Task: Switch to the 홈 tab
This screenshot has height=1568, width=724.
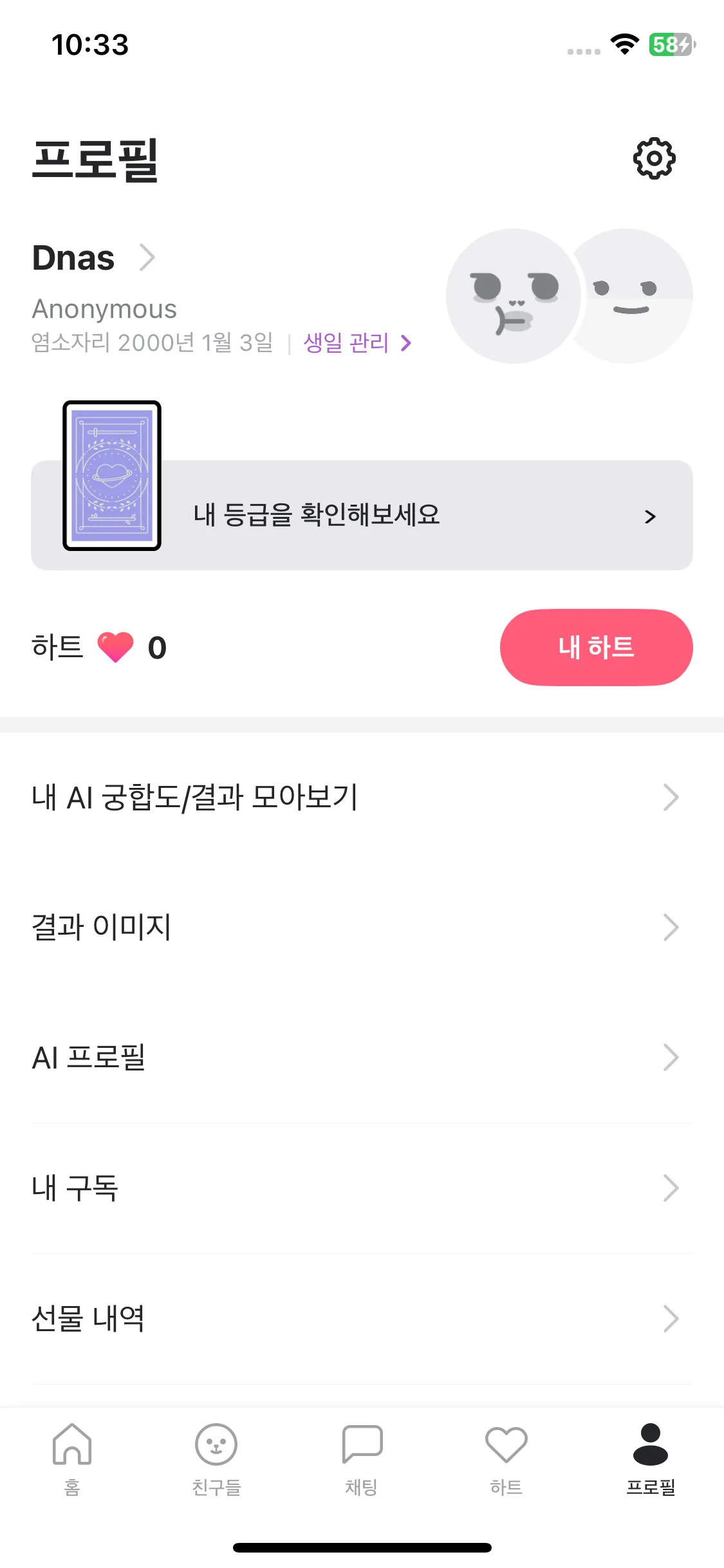Action: coord(72,1457)
